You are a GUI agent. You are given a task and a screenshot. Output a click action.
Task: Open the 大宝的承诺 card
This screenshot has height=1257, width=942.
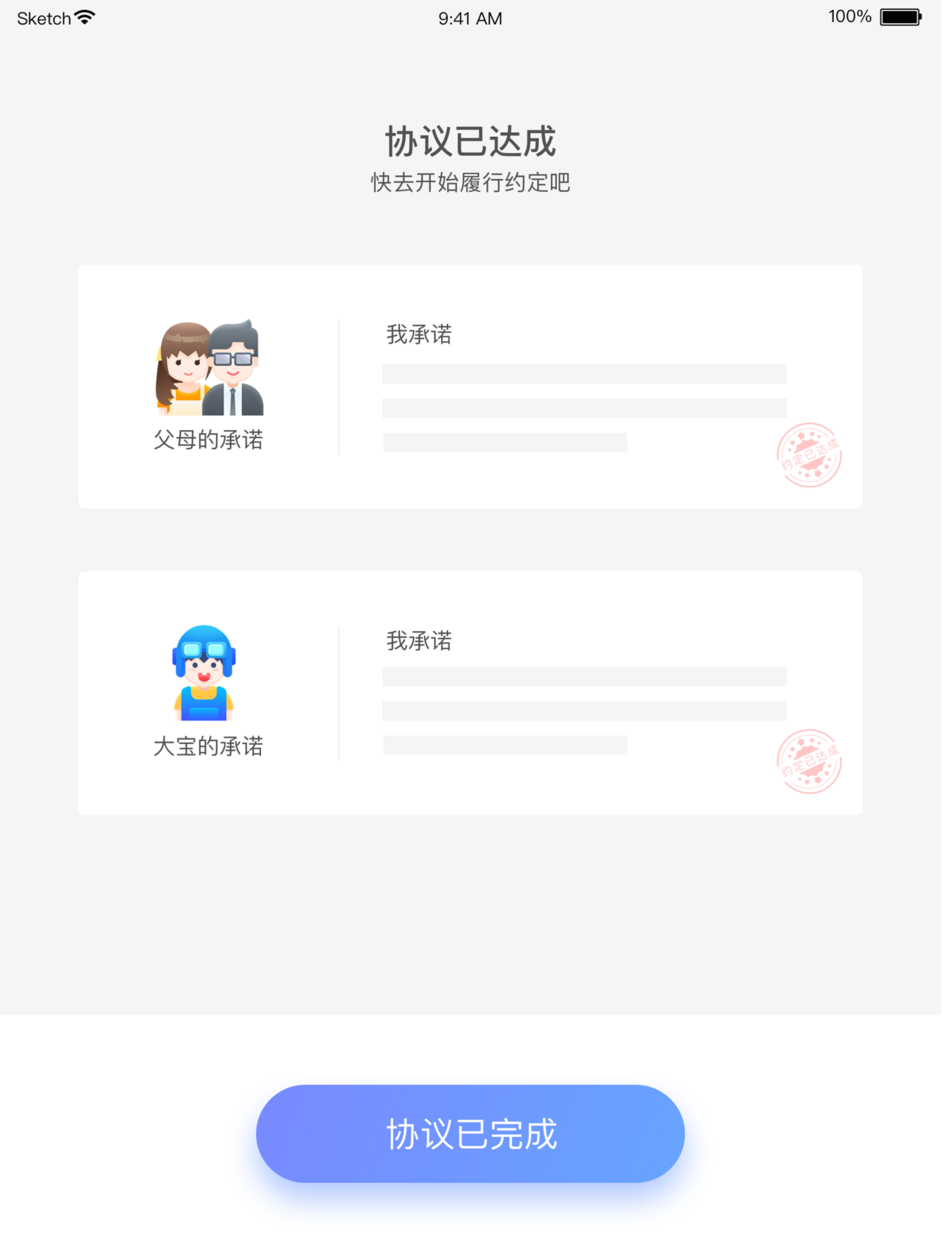pyautogui.click(x=470, y=692)
